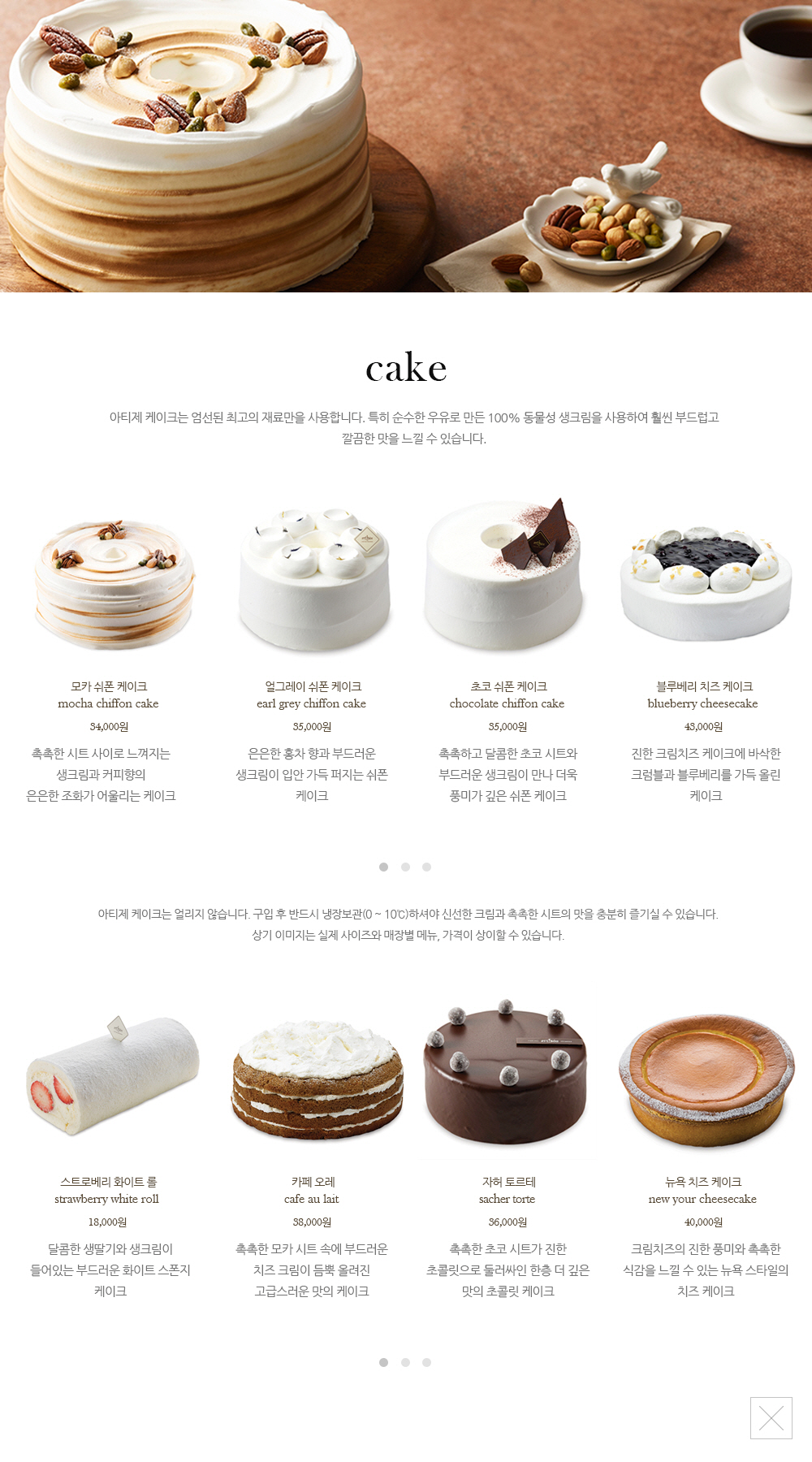Go to second page of chiffon cake carousel
812x1462 pixels.
[x=405, y=867]
